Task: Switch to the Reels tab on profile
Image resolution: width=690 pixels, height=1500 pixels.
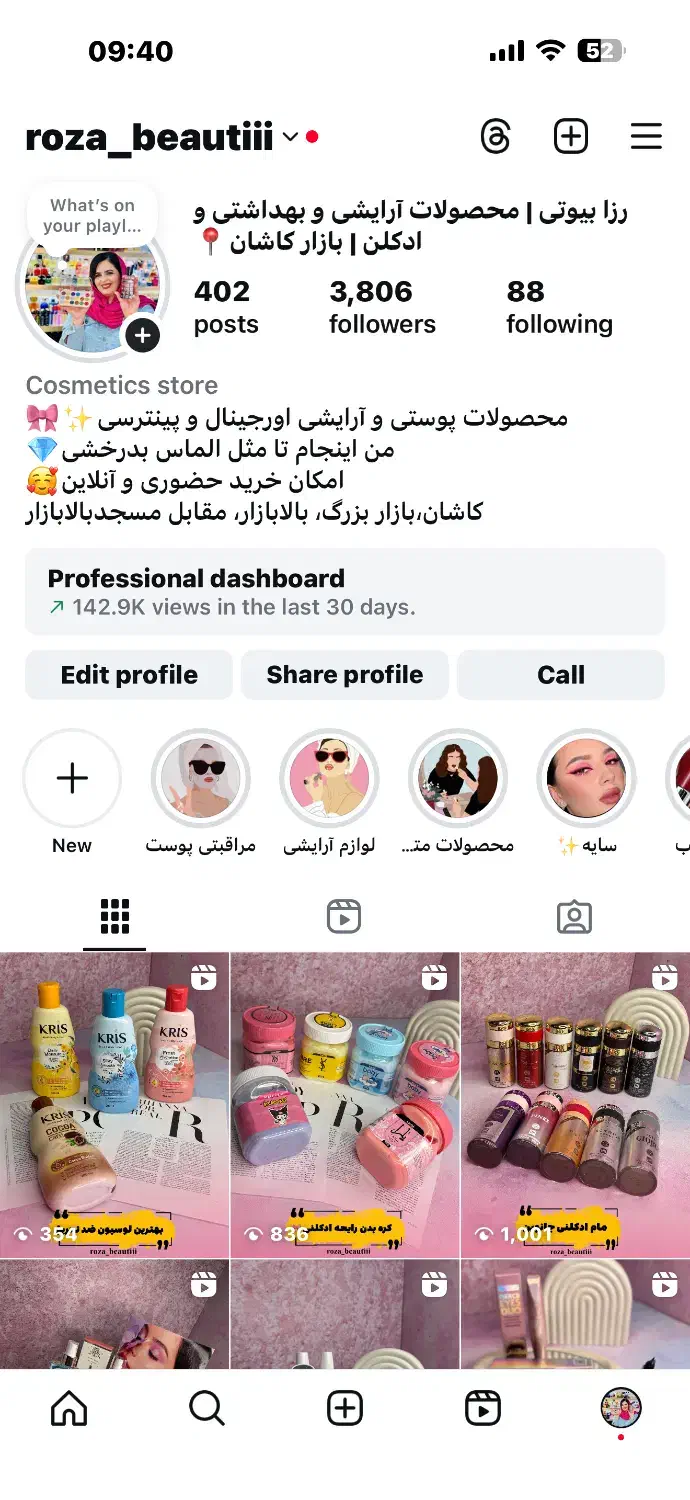Action: pos(344,917)
